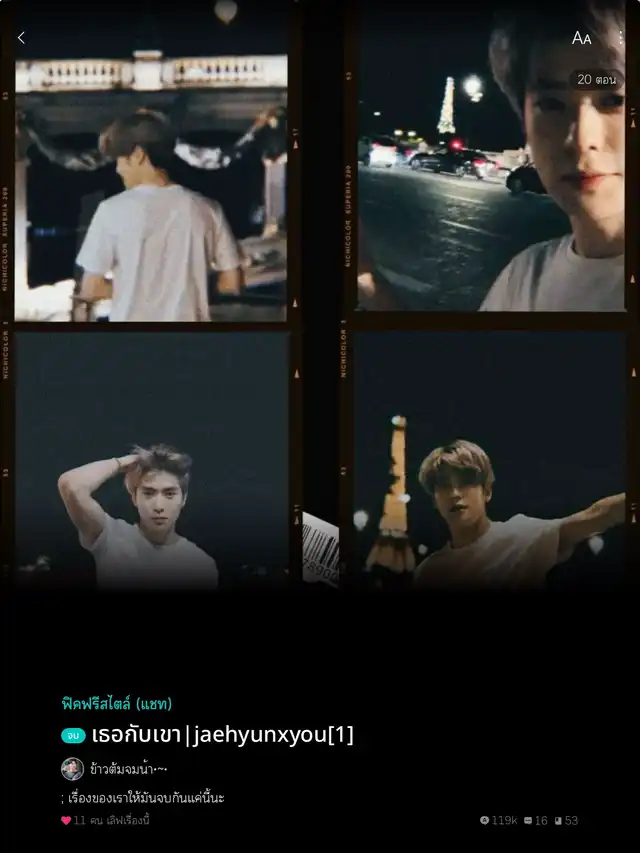
Task: Open the three-dot overflow menu
Action: (x=620, y=38)
